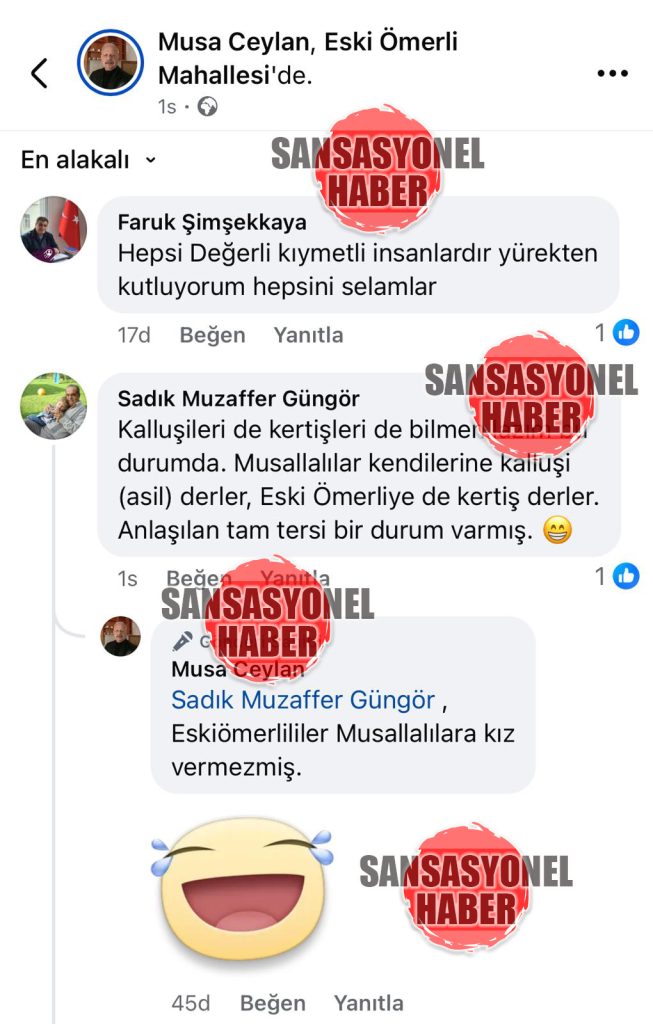The height and width of the screenshot is (1024, 653).
Task: Tap Sadık Muzaffer Güngör's avatar photo
Action: pos(54,406)
